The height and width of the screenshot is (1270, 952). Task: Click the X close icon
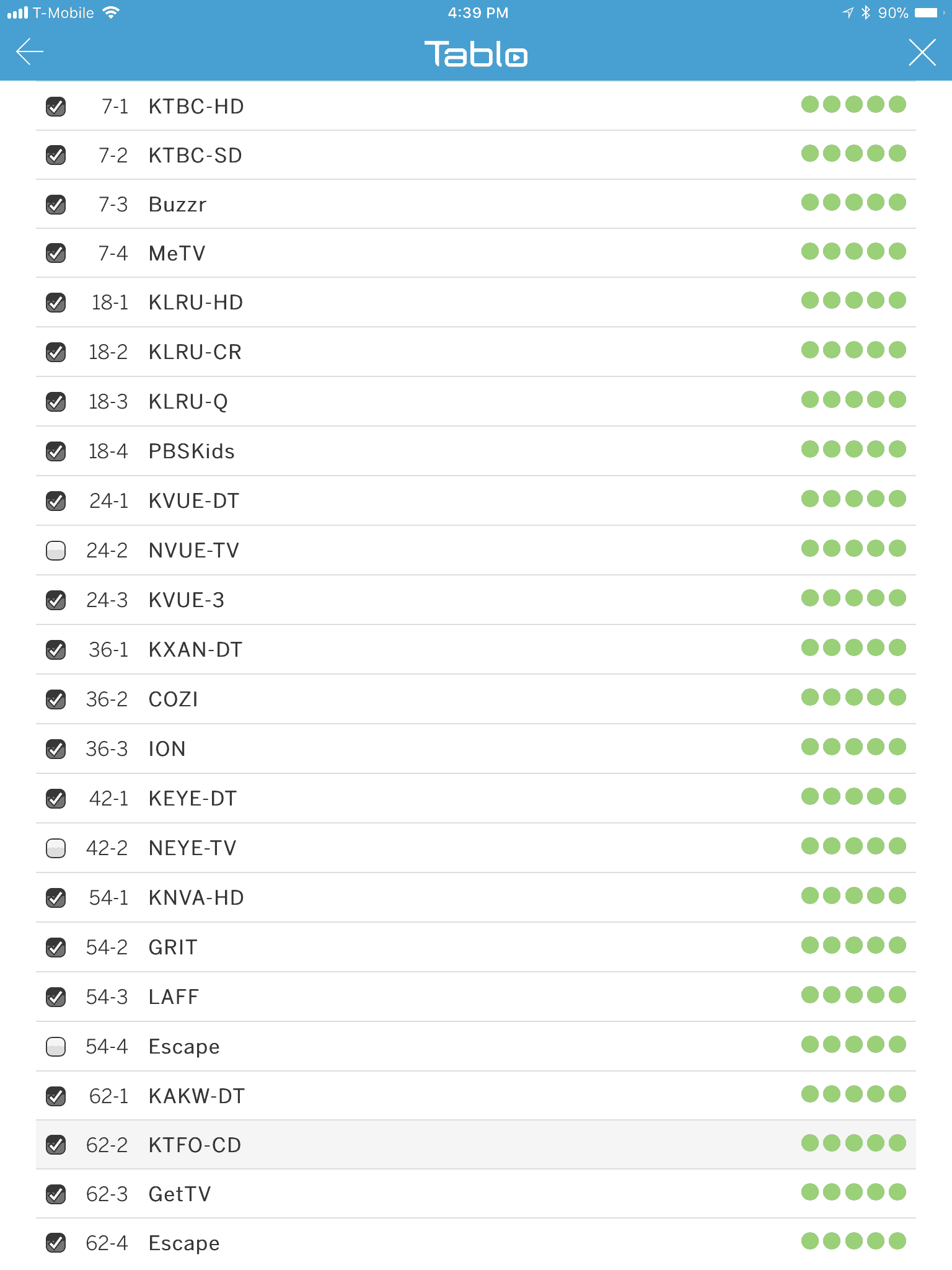[922, 53]
